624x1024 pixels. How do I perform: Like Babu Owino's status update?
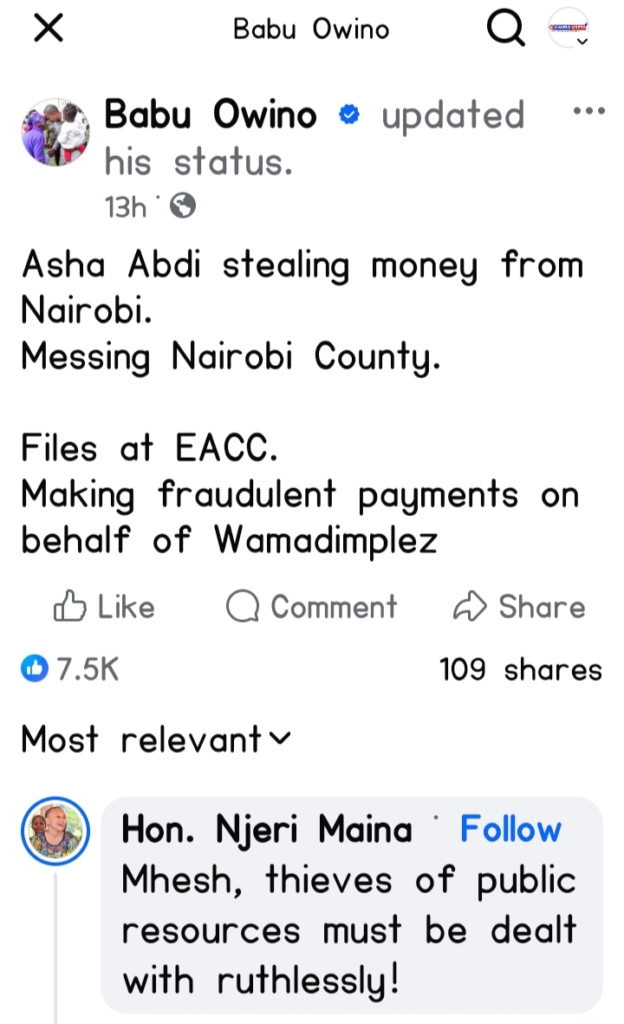click(104, 607)
